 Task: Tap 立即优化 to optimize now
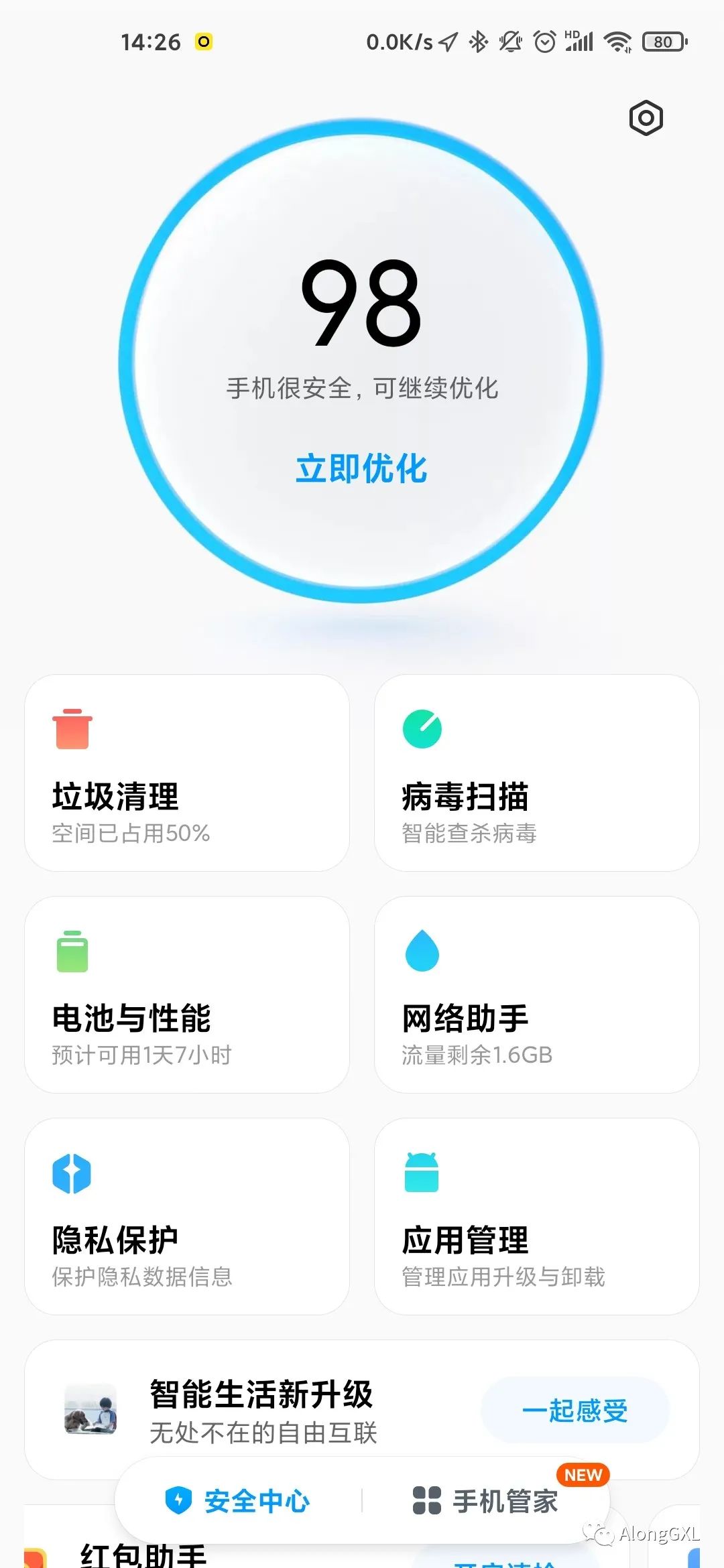click(x=361, y=468)
